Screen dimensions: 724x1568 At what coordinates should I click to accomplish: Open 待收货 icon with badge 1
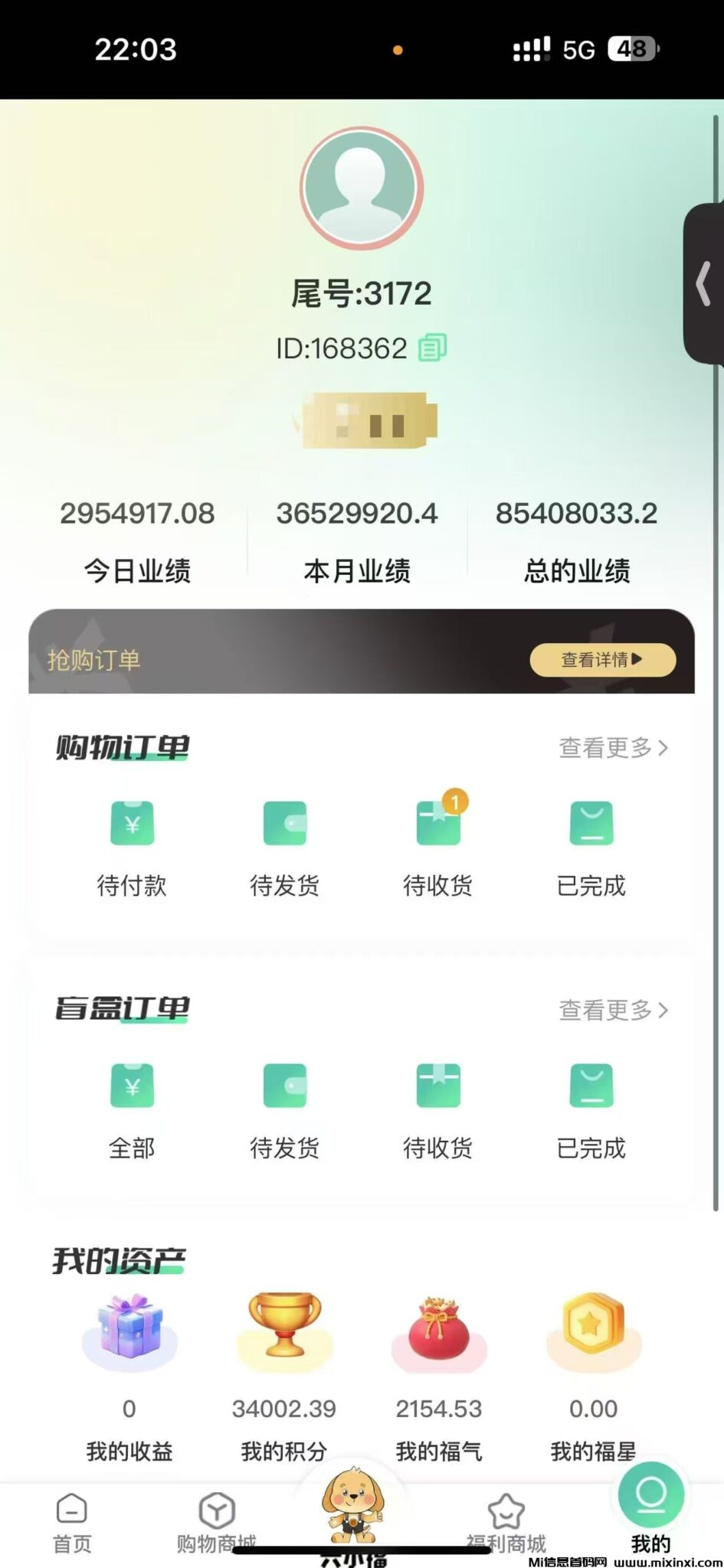(438, 823)
